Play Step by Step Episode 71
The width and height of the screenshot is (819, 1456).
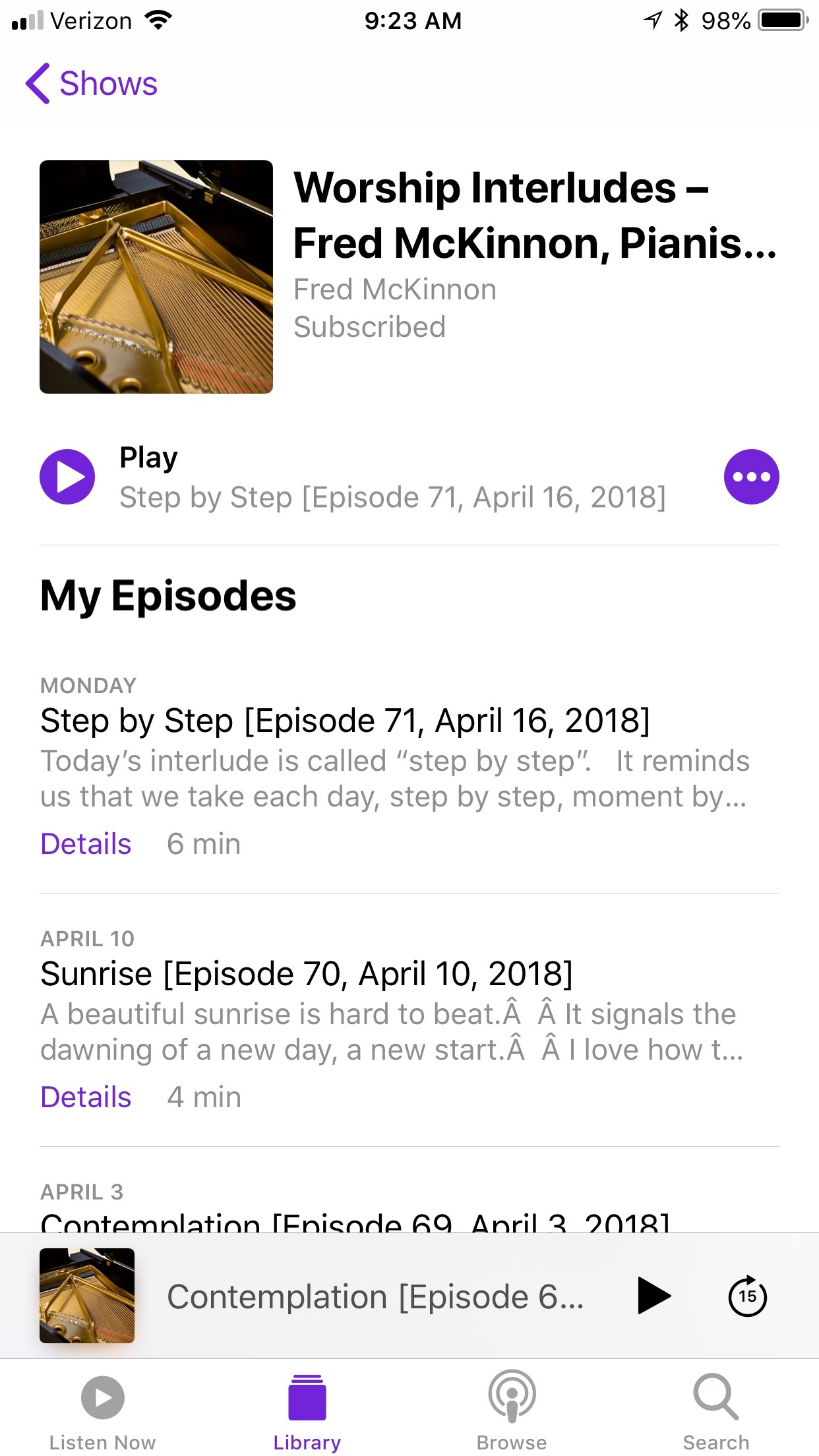click(x=67, y=477)
